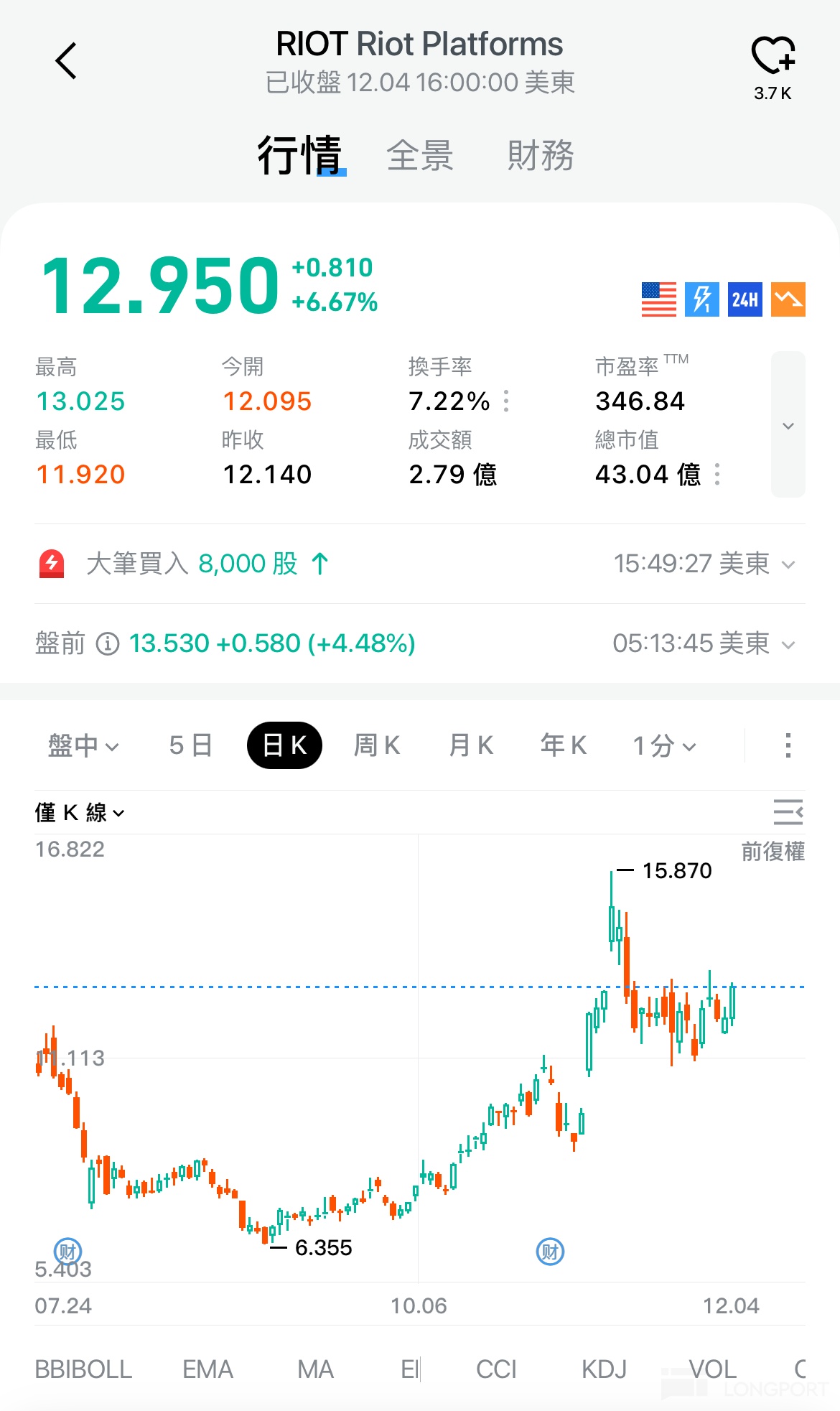Add RIOT to watchlist with heart icon

[773, 56]
